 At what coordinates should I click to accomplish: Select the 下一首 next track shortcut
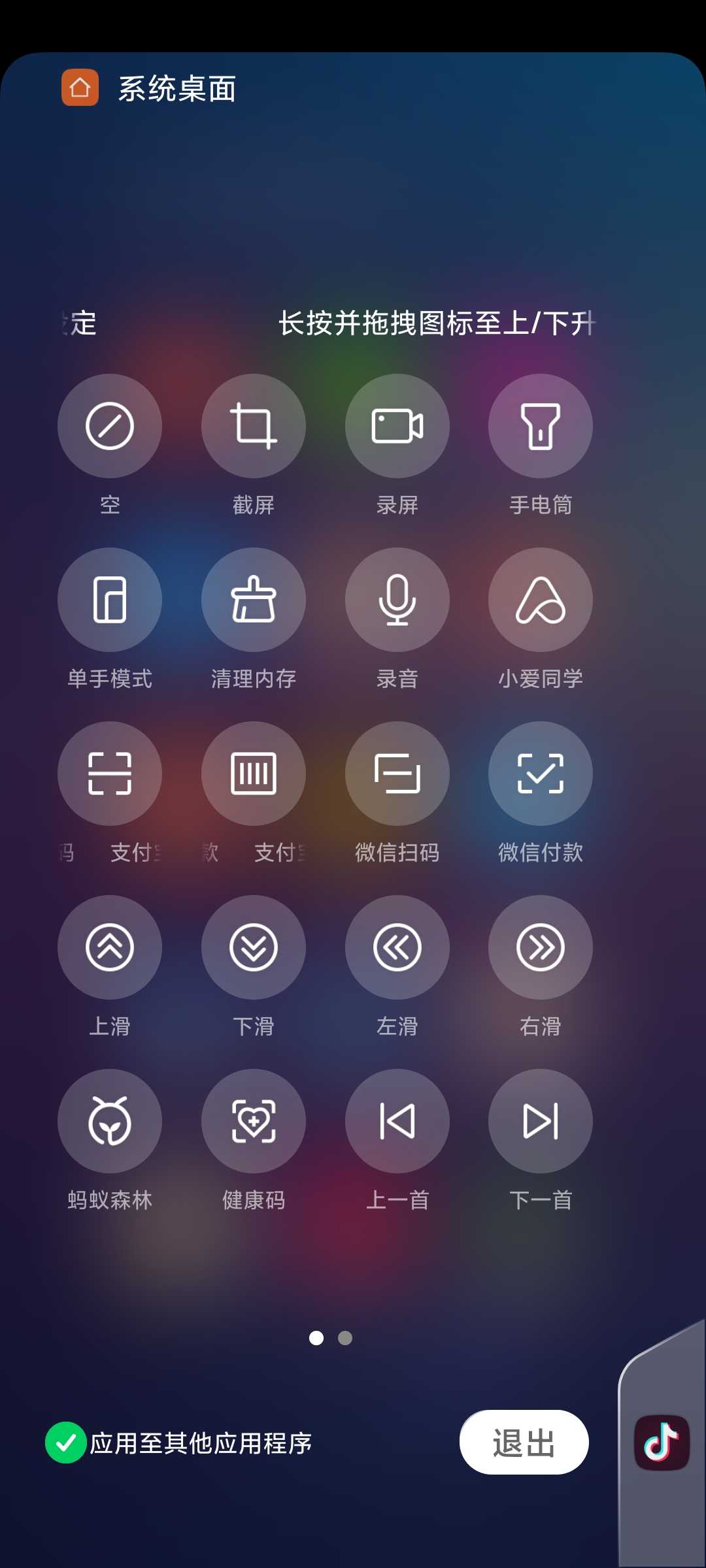pyautogui.click(x=541, y=1121)
